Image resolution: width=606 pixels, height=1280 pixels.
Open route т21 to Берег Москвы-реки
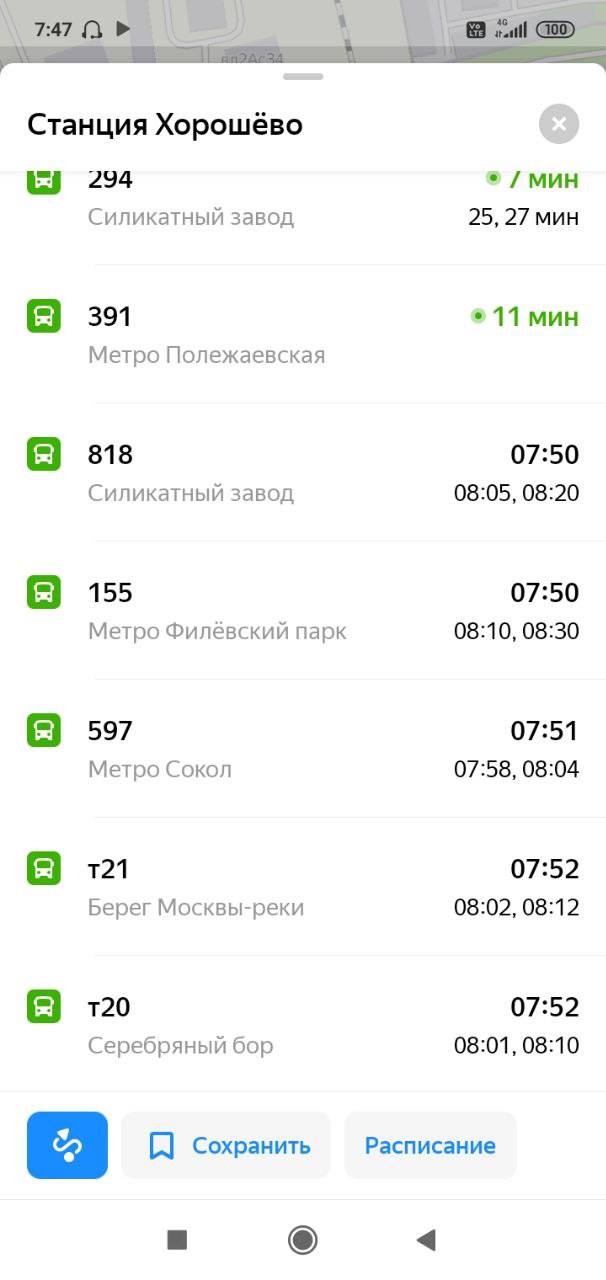pyautogui.click(x=303, y=887)
